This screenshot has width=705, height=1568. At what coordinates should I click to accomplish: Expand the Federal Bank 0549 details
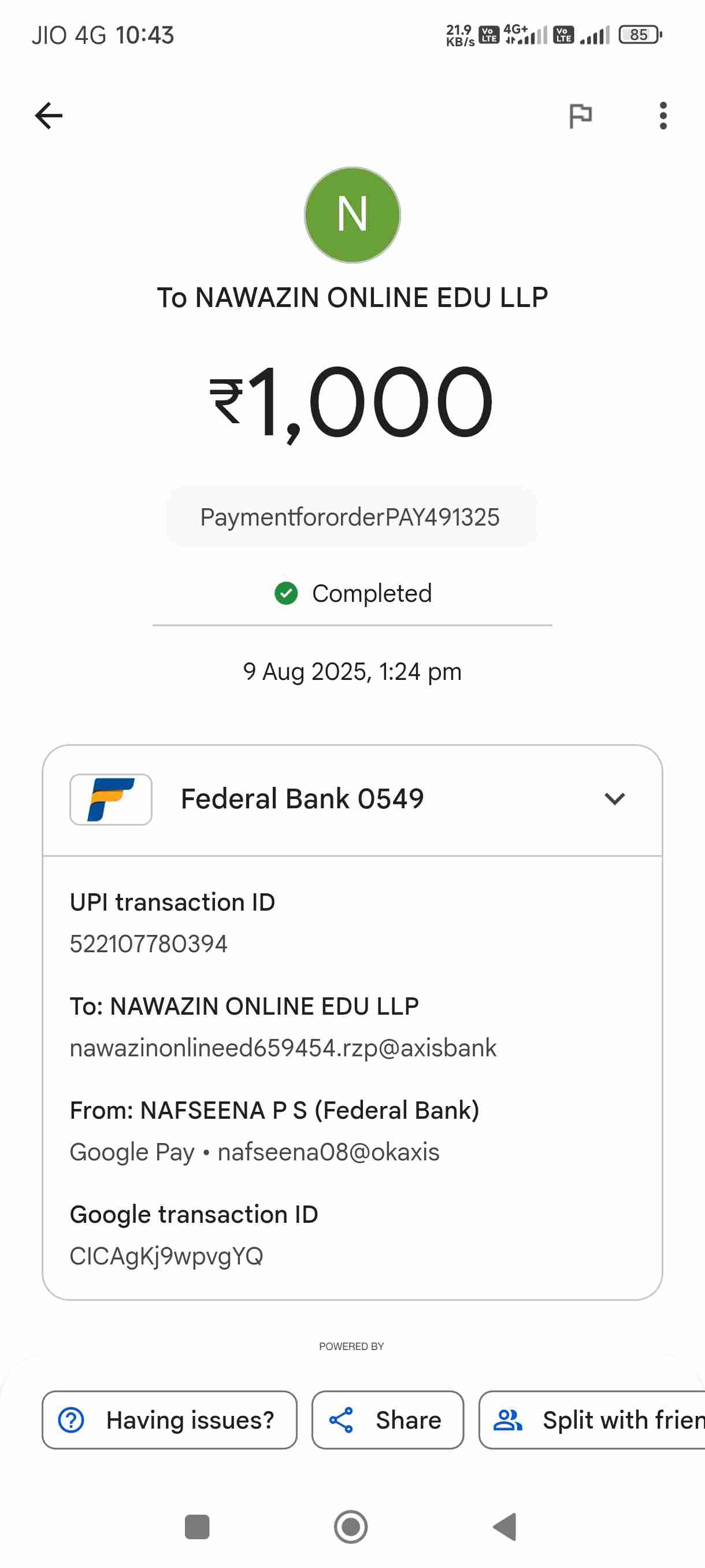click(x=614, y=798)
